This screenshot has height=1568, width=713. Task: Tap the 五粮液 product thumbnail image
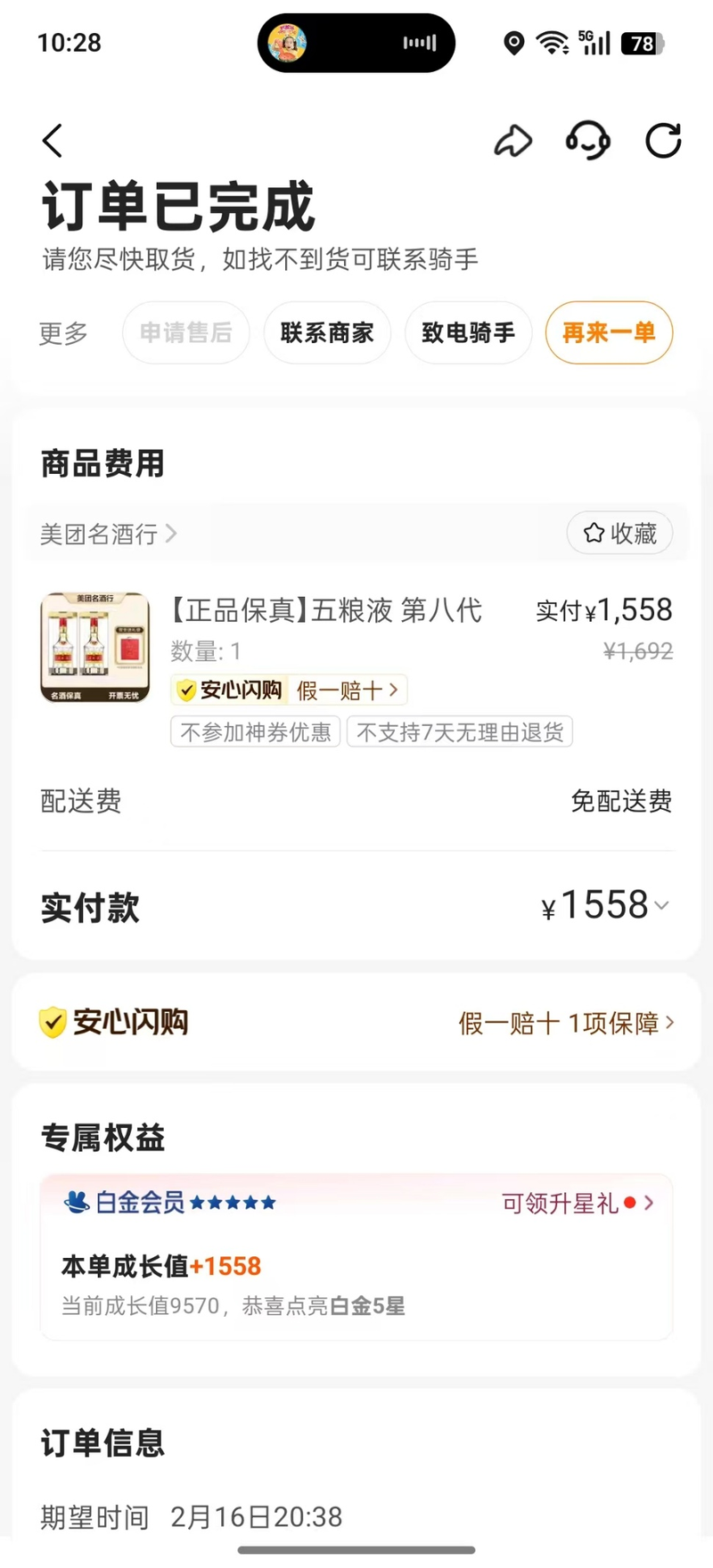coord(94,647)
